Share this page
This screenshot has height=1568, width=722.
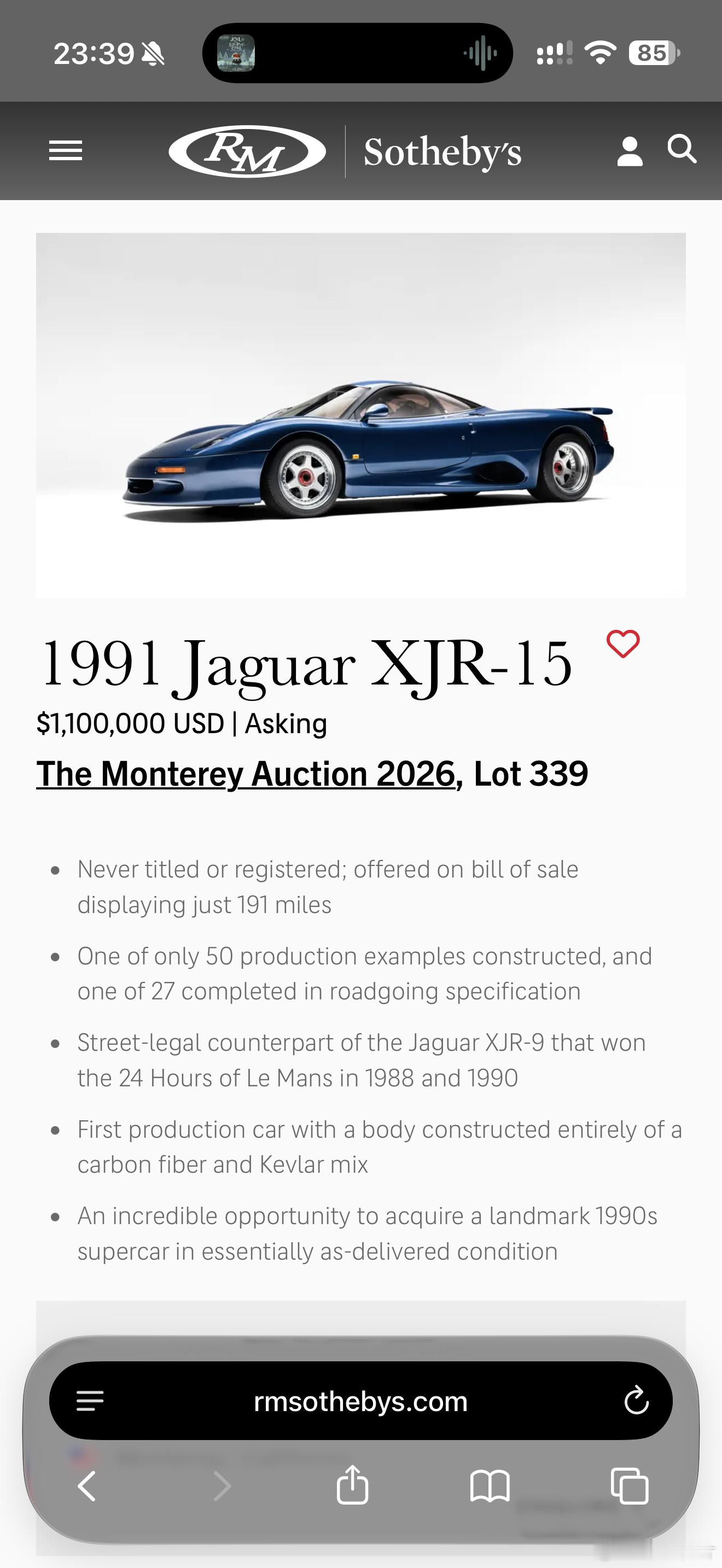[352, 1484]
